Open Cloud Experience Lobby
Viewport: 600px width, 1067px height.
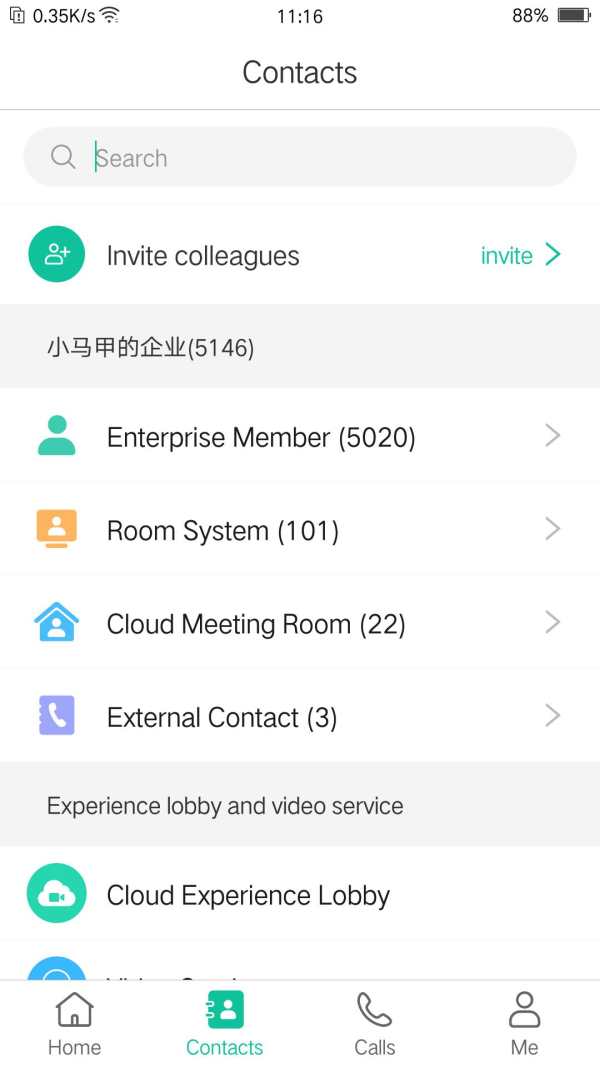coord(300,894)
